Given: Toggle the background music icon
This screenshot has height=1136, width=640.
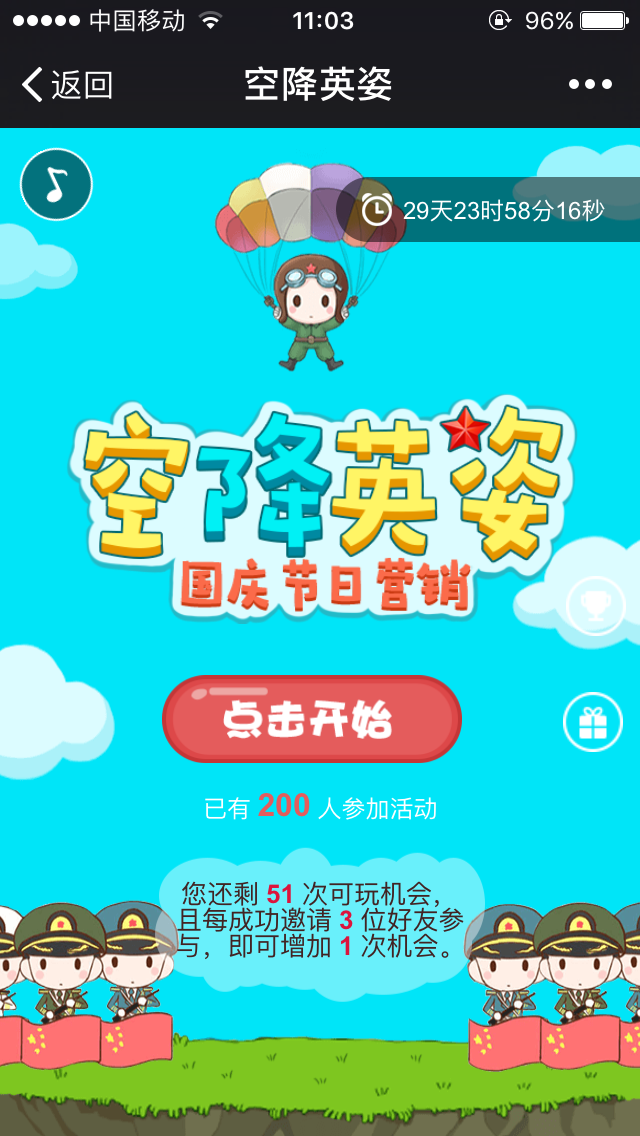Looking at the screenshot, I should [56, 184].
